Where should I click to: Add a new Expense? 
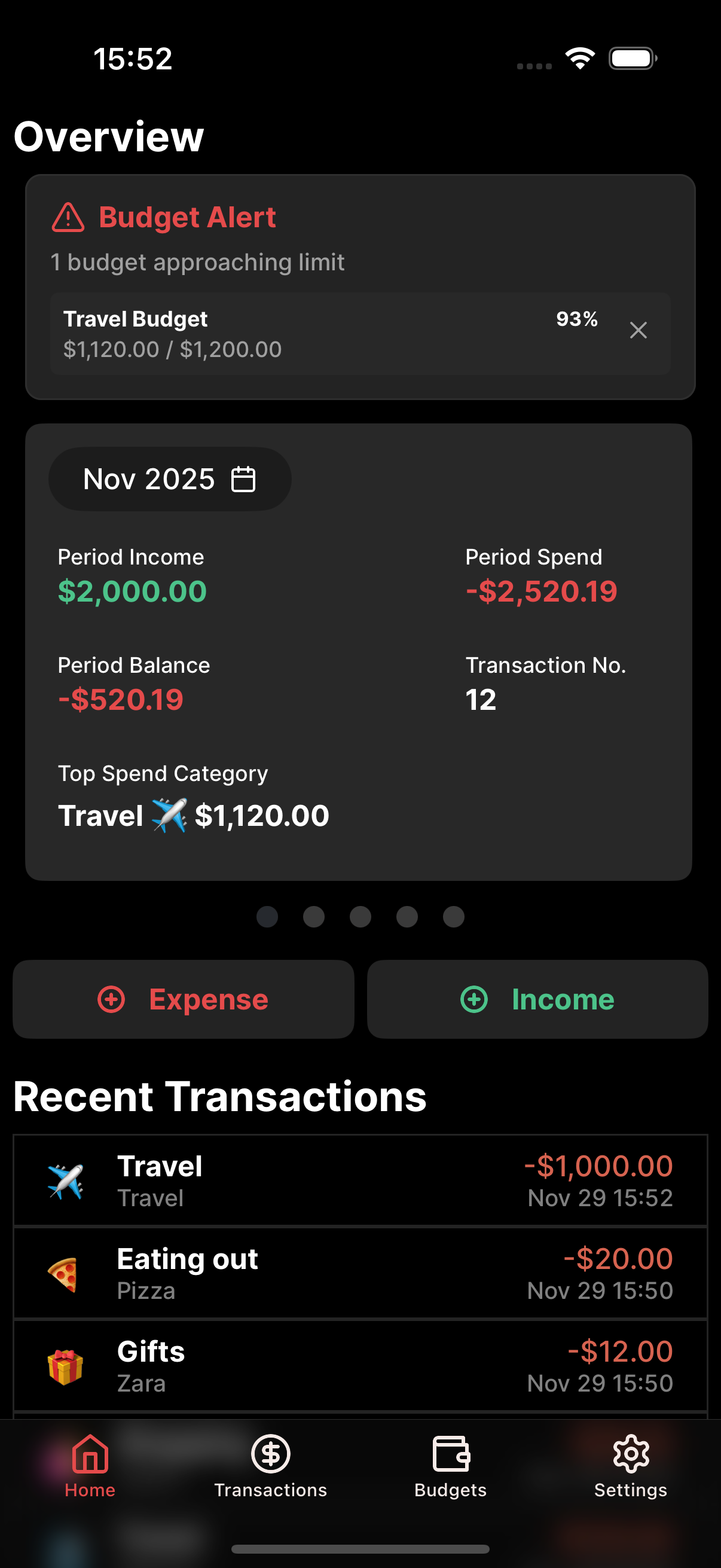point(183,999)
